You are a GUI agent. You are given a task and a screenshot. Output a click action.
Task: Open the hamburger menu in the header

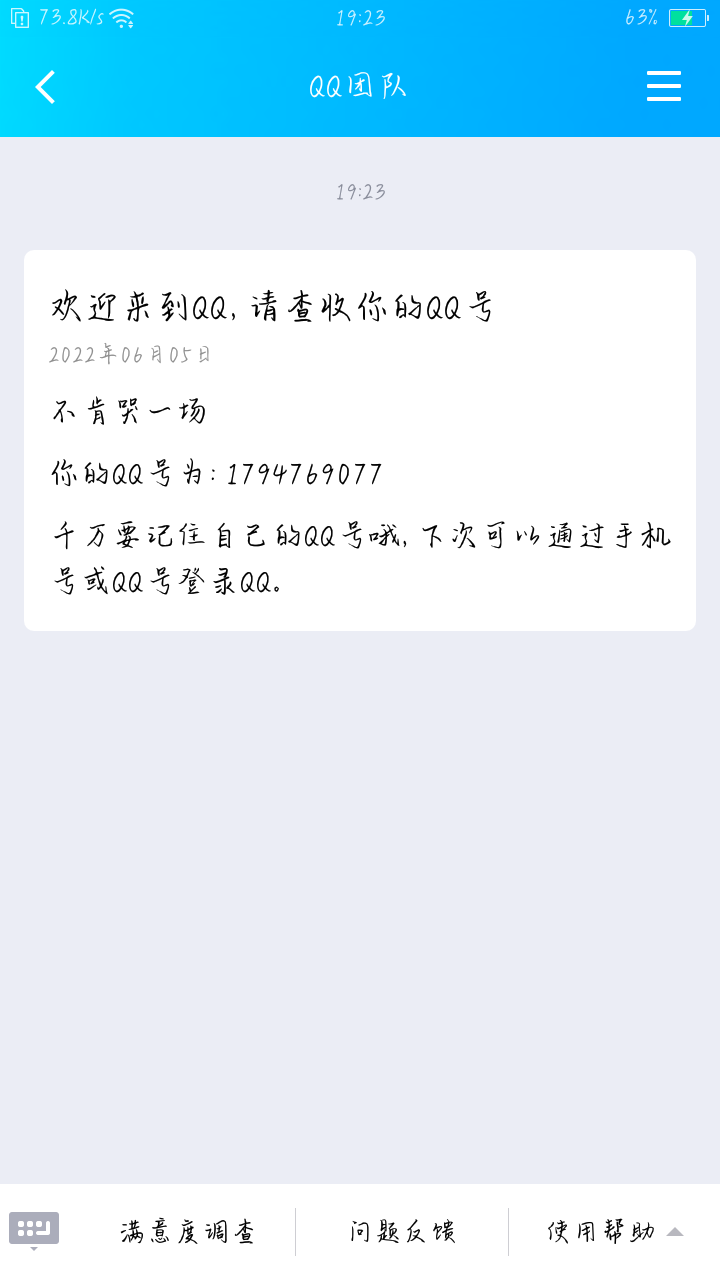(664, 86)
